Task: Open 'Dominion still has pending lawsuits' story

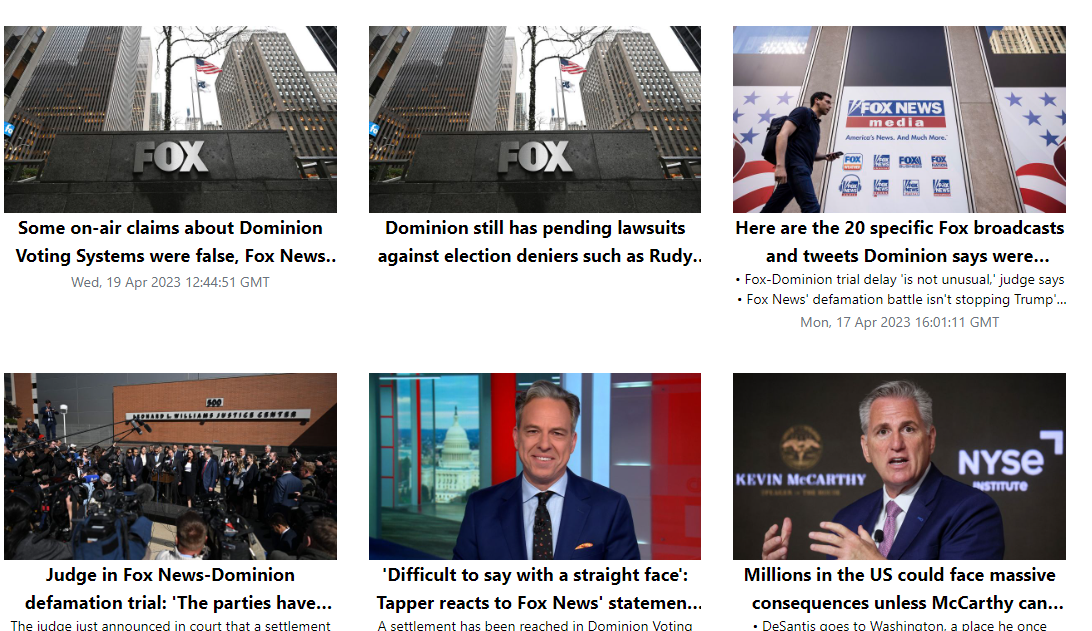Action: click(x=535, y=241)
